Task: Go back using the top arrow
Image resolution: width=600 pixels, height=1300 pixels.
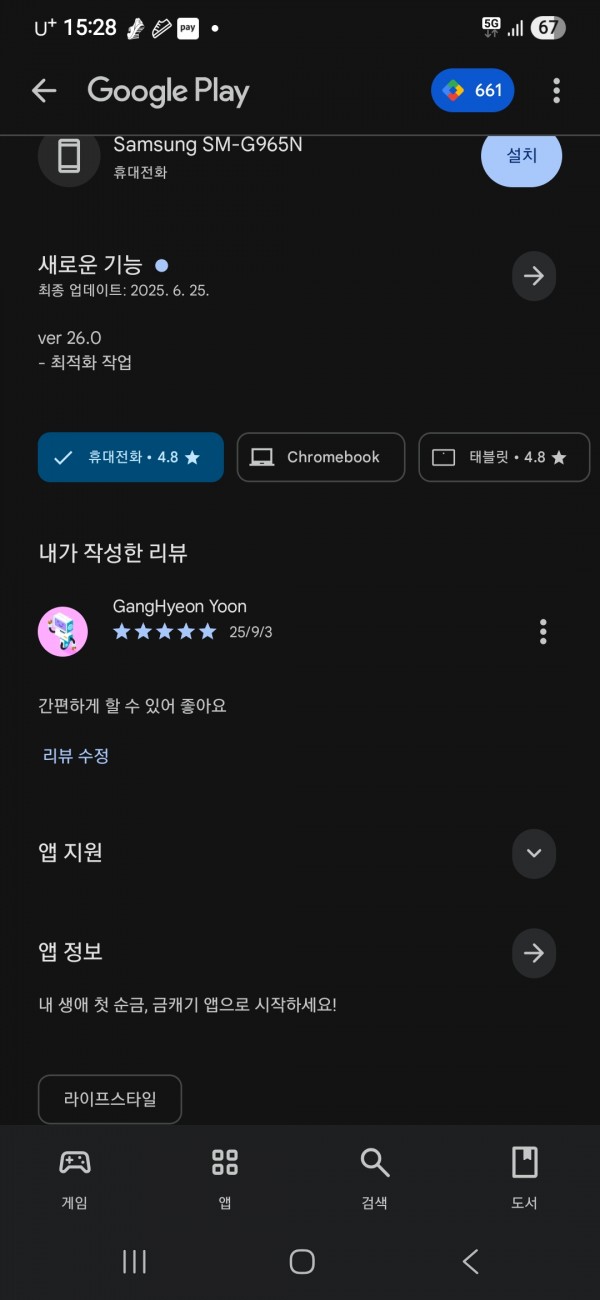Action: [44, 91]
